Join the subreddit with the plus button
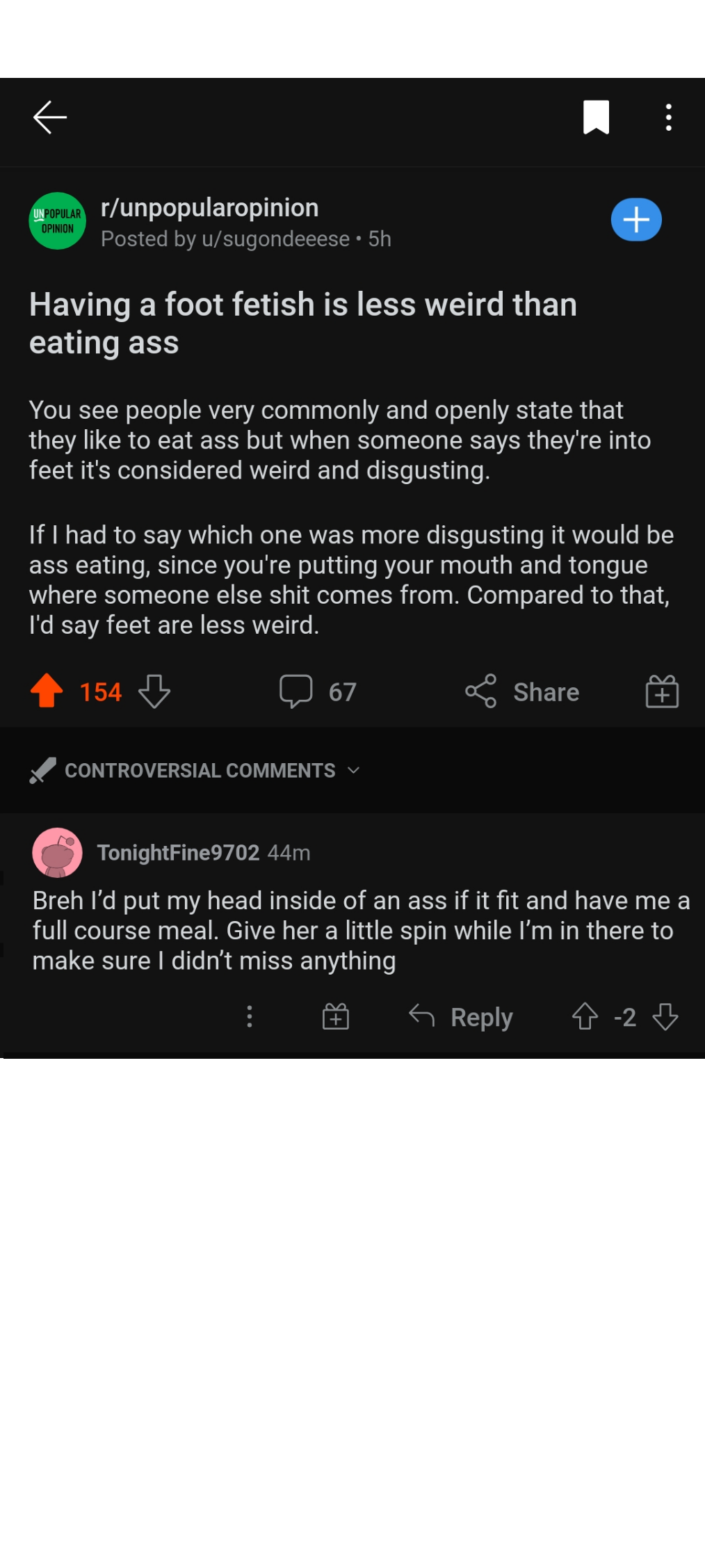This screenshot has width=705, height=1568. tap(635, 220)
